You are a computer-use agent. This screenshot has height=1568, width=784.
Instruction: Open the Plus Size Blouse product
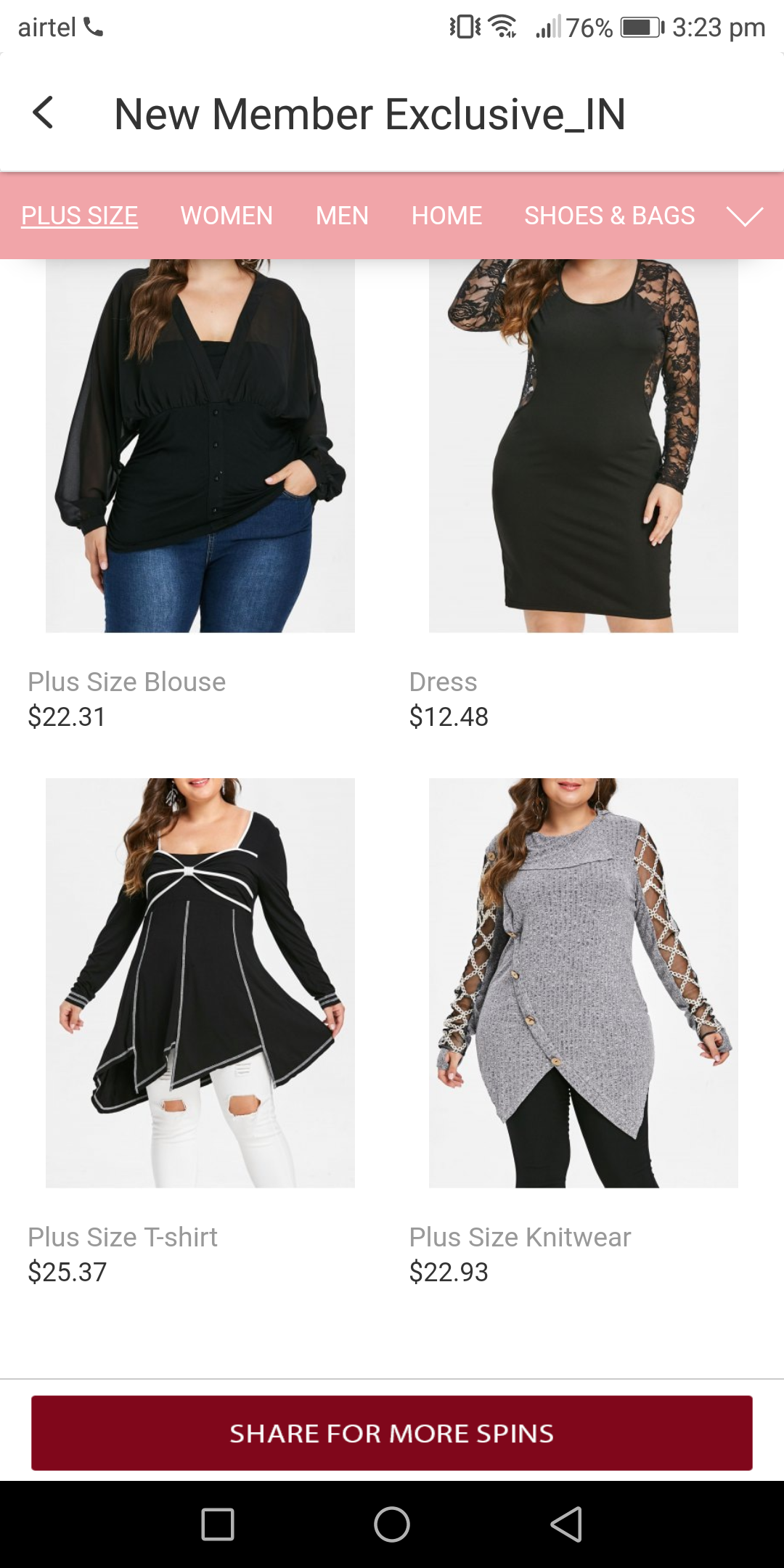tap(200, 446)
